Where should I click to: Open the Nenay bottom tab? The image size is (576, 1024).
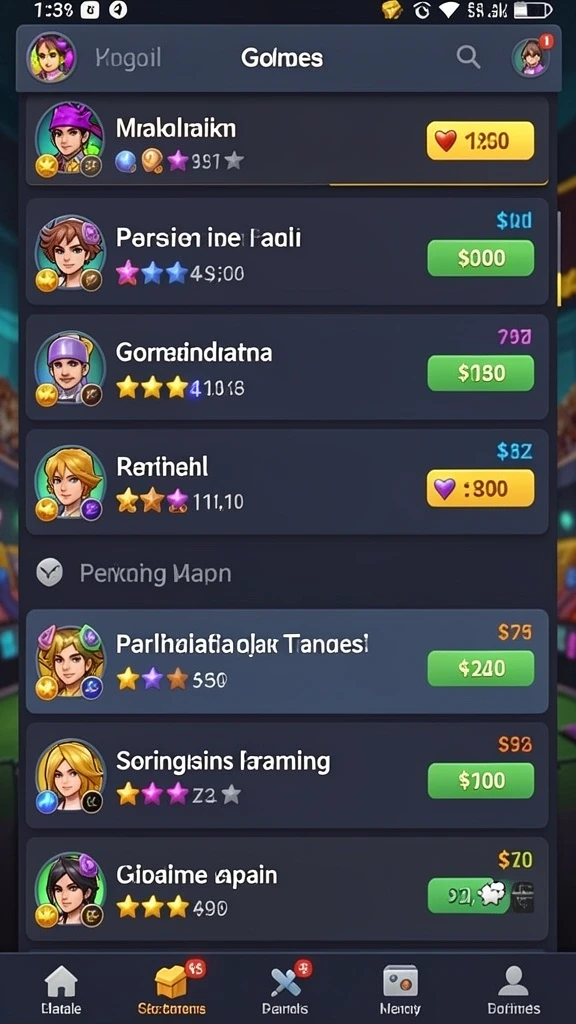[400, 989]
